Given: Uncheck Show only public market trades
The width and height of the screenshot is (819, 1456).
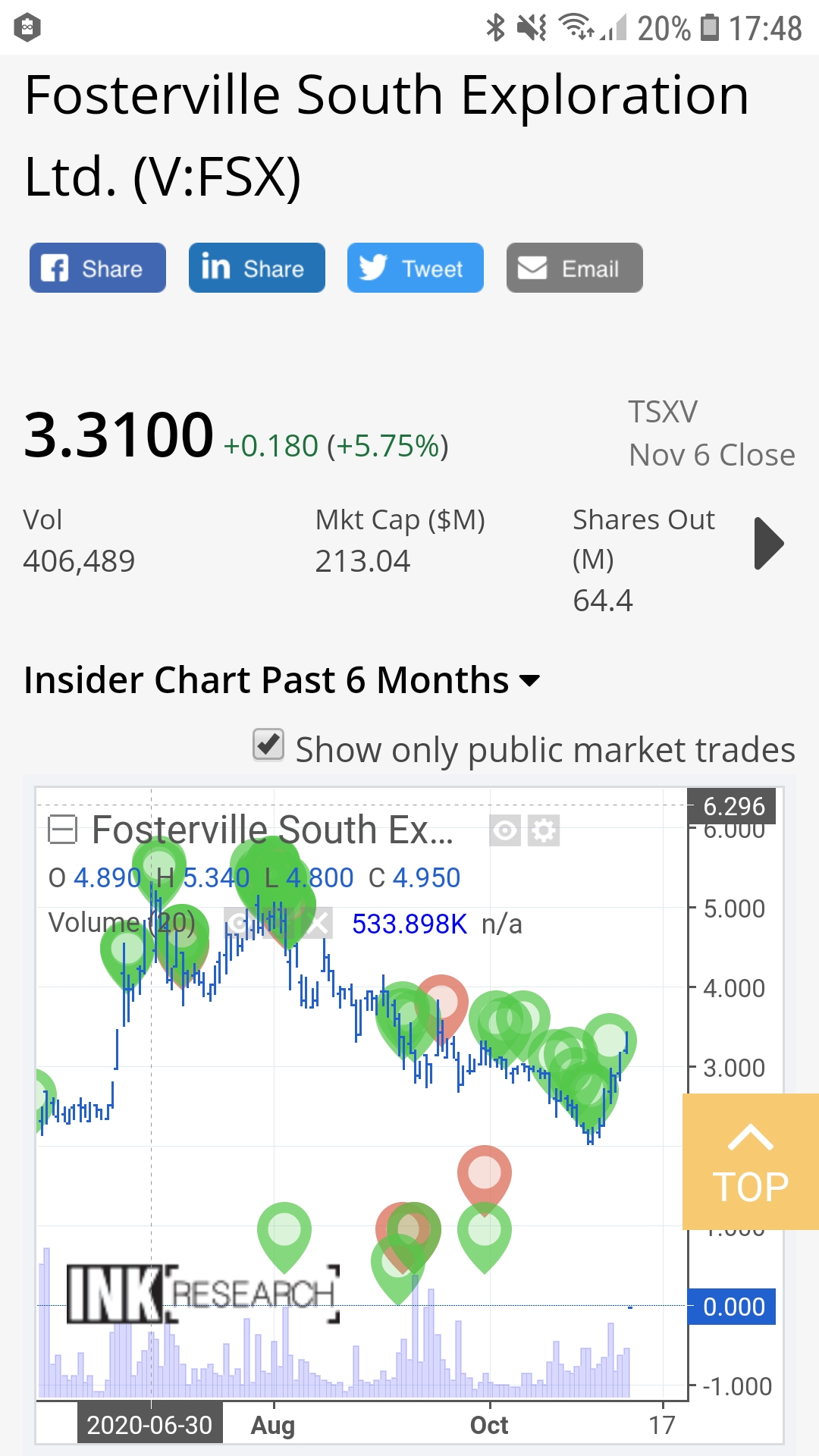Looking at the screenshot, I should [268, 745].
